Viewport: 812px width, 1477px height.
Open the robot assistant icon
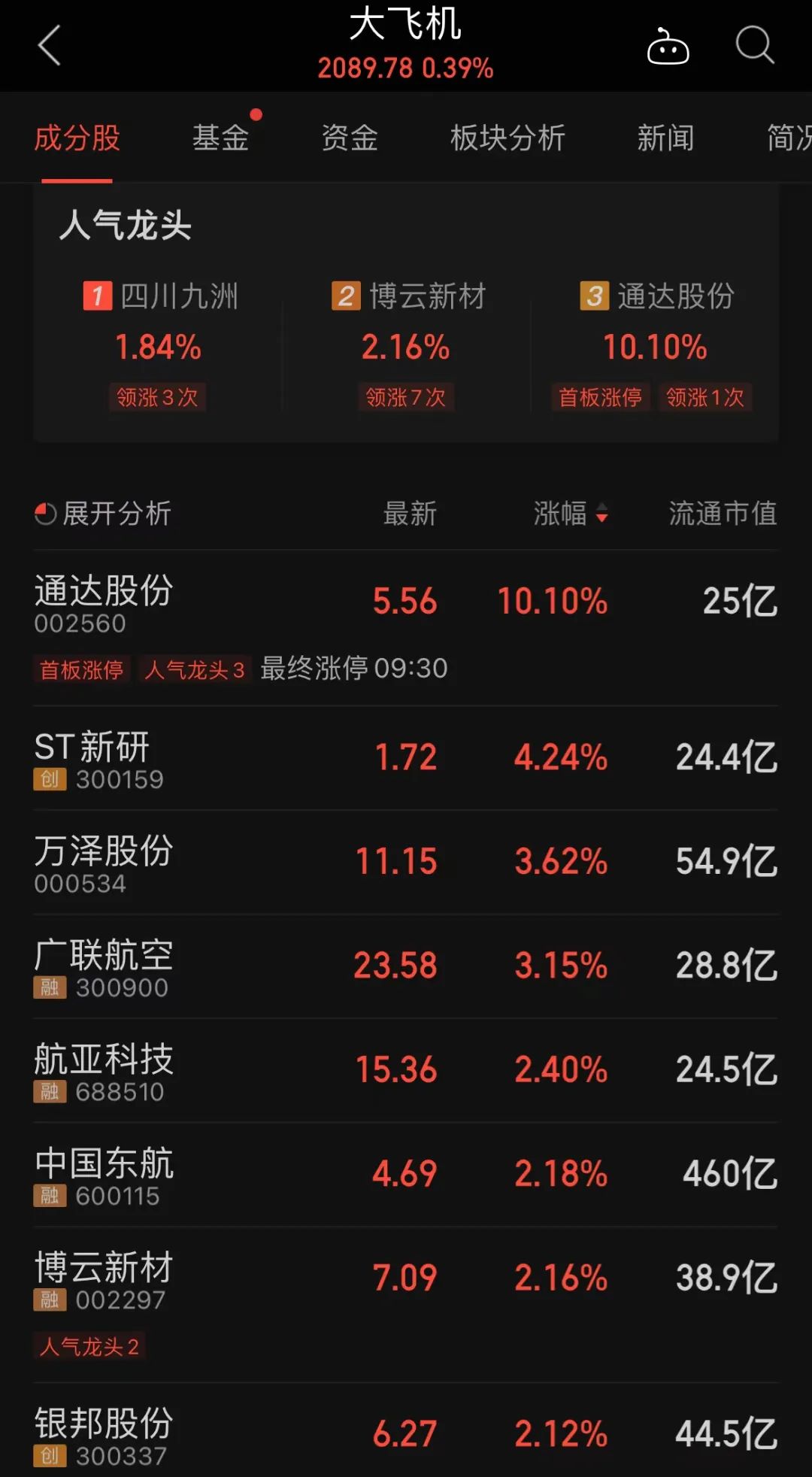pos(668,47)
